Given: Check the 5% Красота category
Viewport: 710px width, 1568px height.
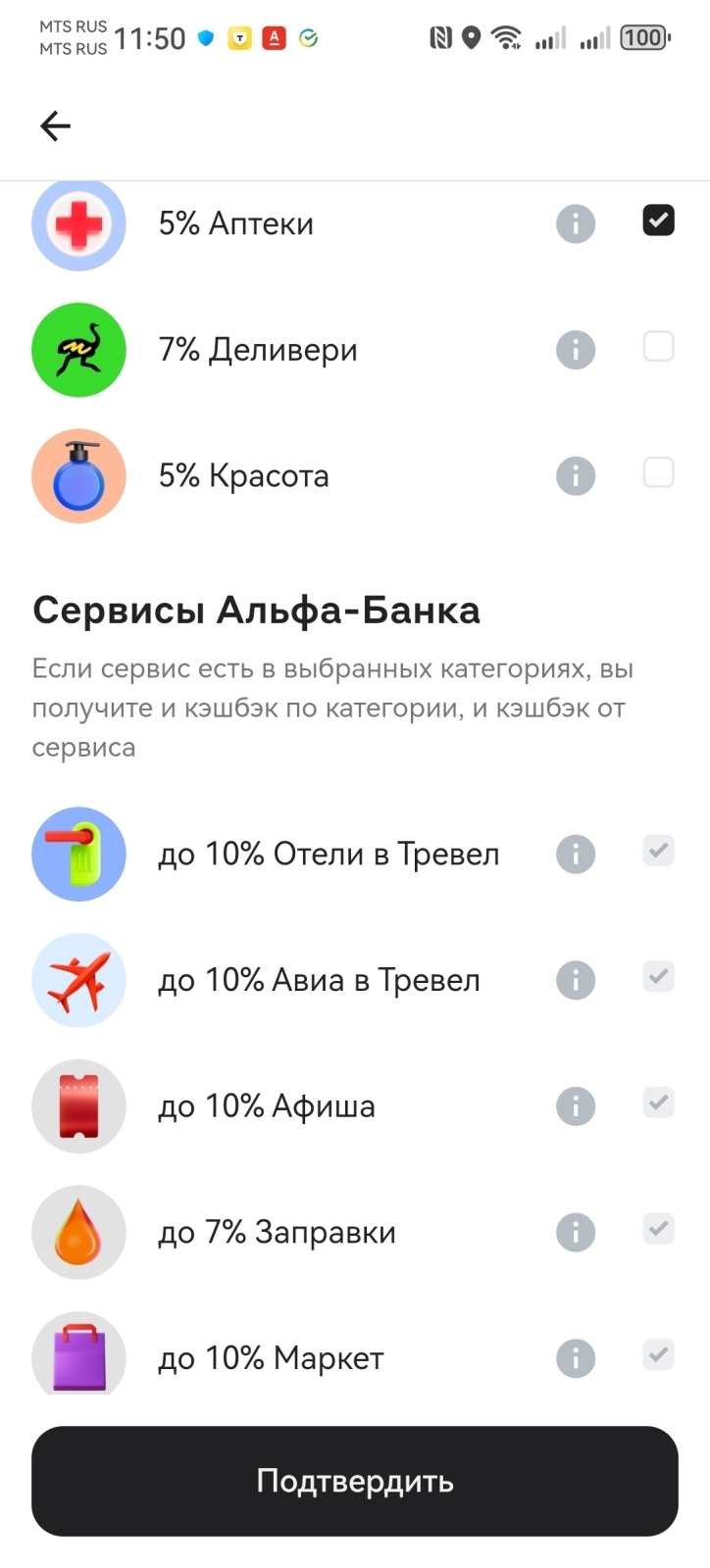Looking at the screenshot, I should (x=658, y=473).
